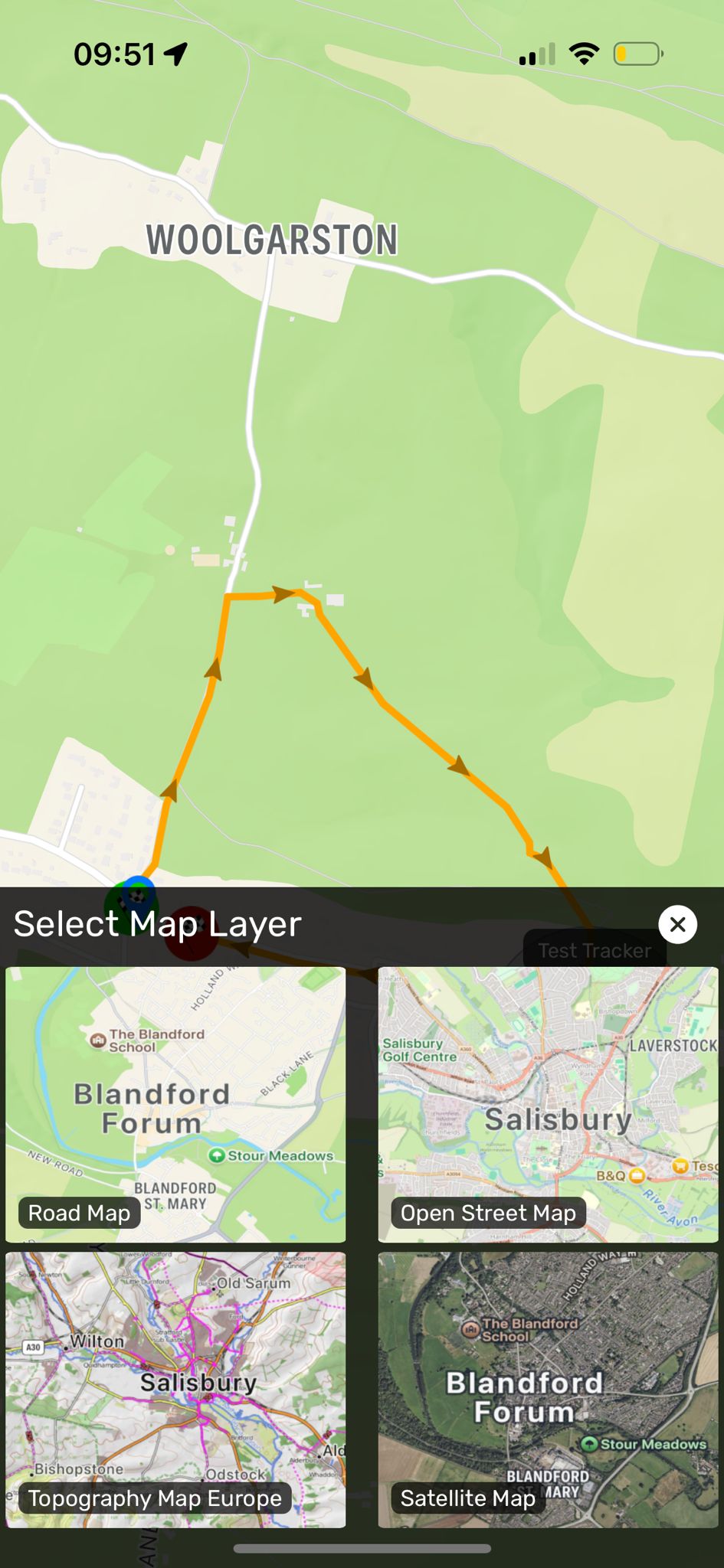Apply the Satellite Map layer
Image resolution: width=724 pixels, height=1568 pixels.
pyautogui.click(x=547, y=1390)
